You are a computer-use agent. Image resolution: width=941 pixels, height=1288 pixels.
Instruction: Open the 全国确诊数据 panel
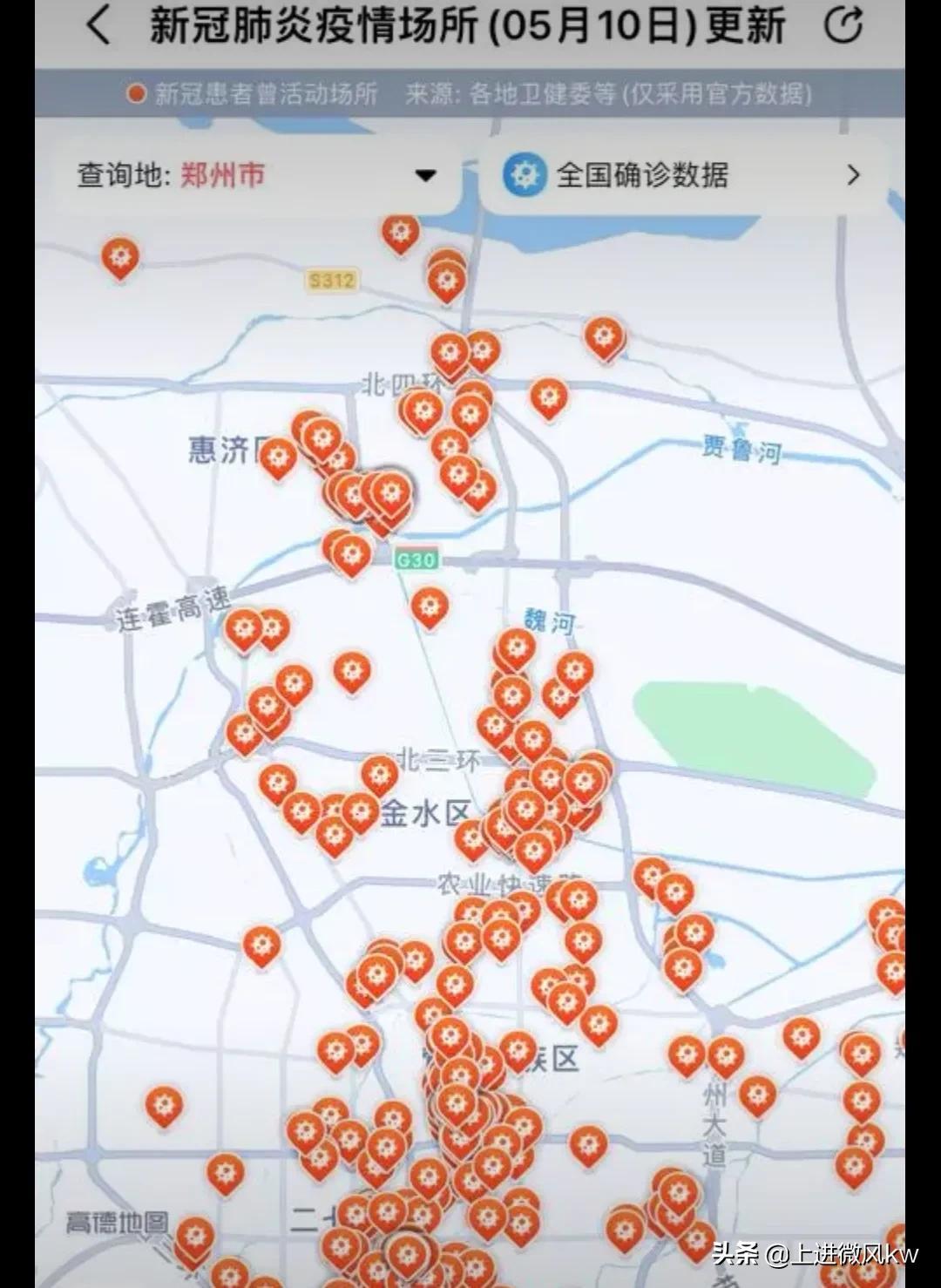coord(645,175)
